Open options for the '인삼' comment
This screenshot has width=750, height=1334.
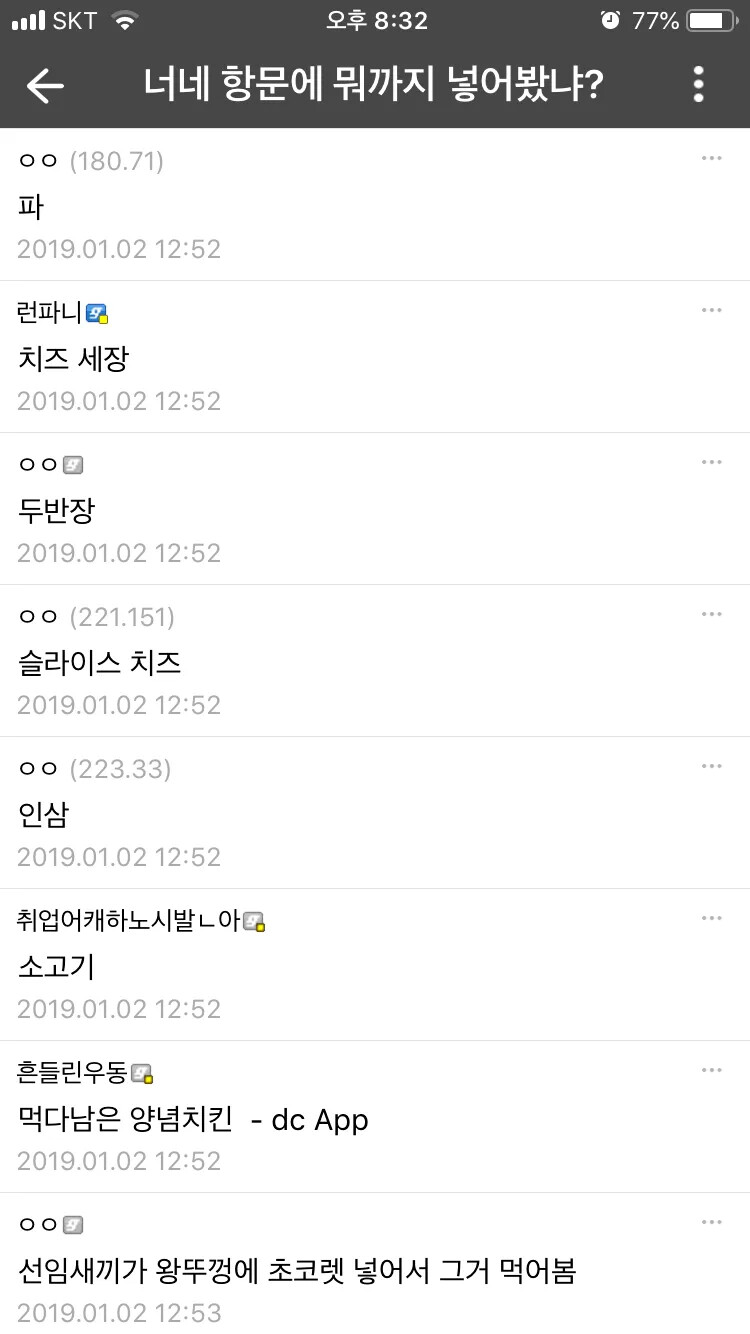711,766
